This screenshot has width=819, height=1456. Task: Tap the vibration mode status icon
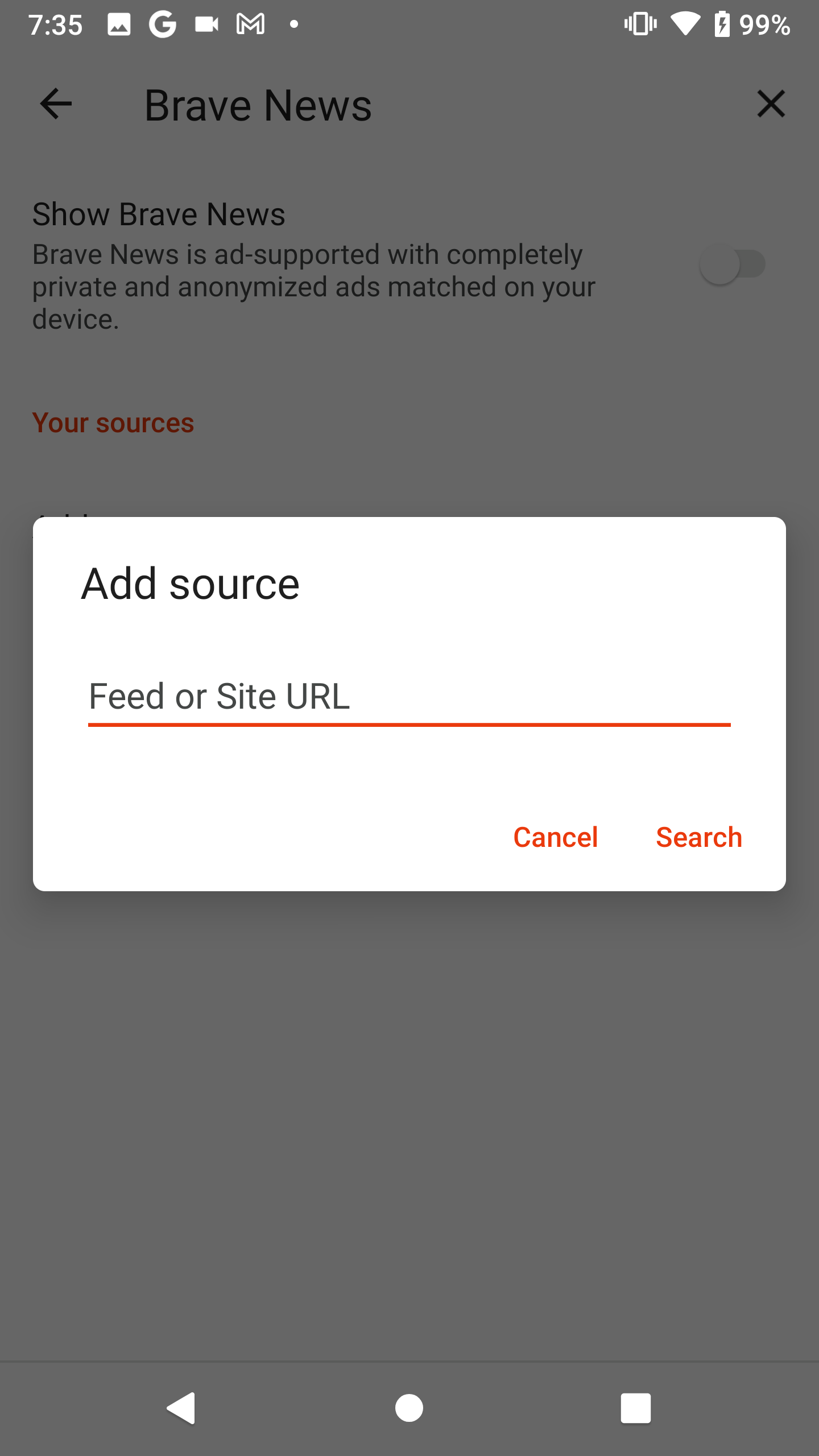pos(641,23)
